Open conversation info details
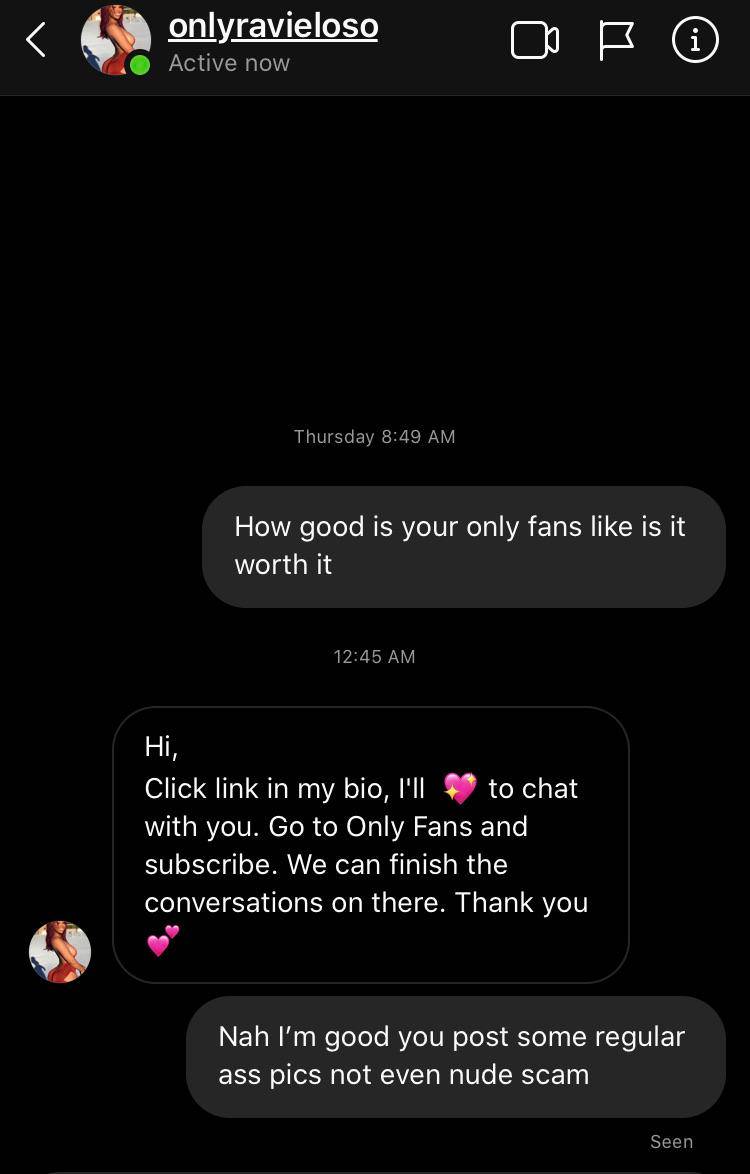 tap(695, 41)
